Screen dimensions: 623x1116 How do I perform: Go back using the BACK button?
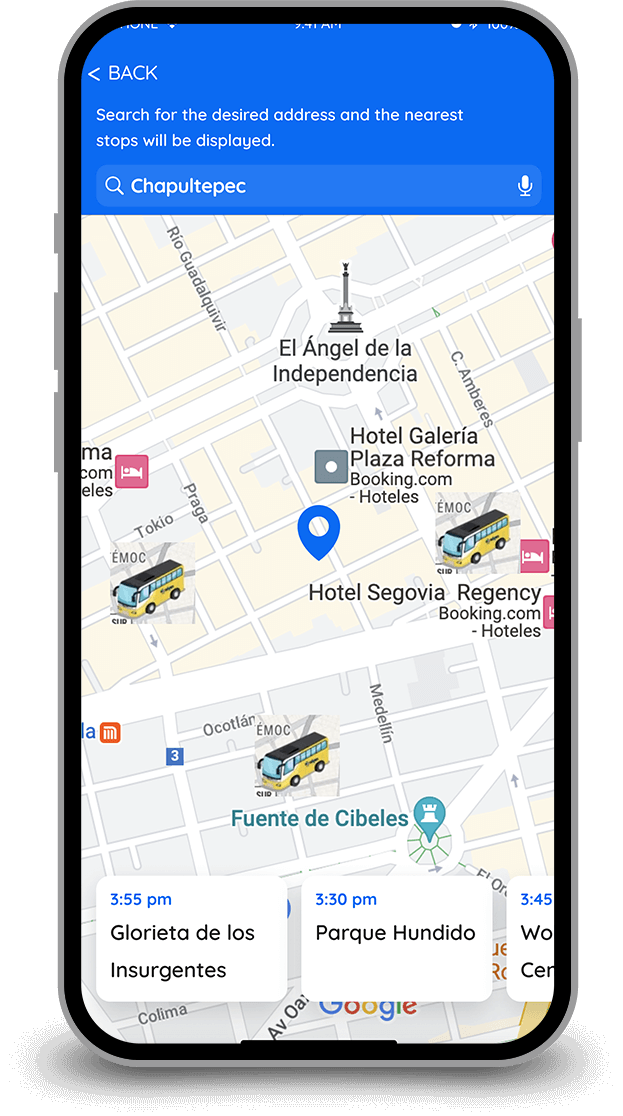tap(122, 73)
